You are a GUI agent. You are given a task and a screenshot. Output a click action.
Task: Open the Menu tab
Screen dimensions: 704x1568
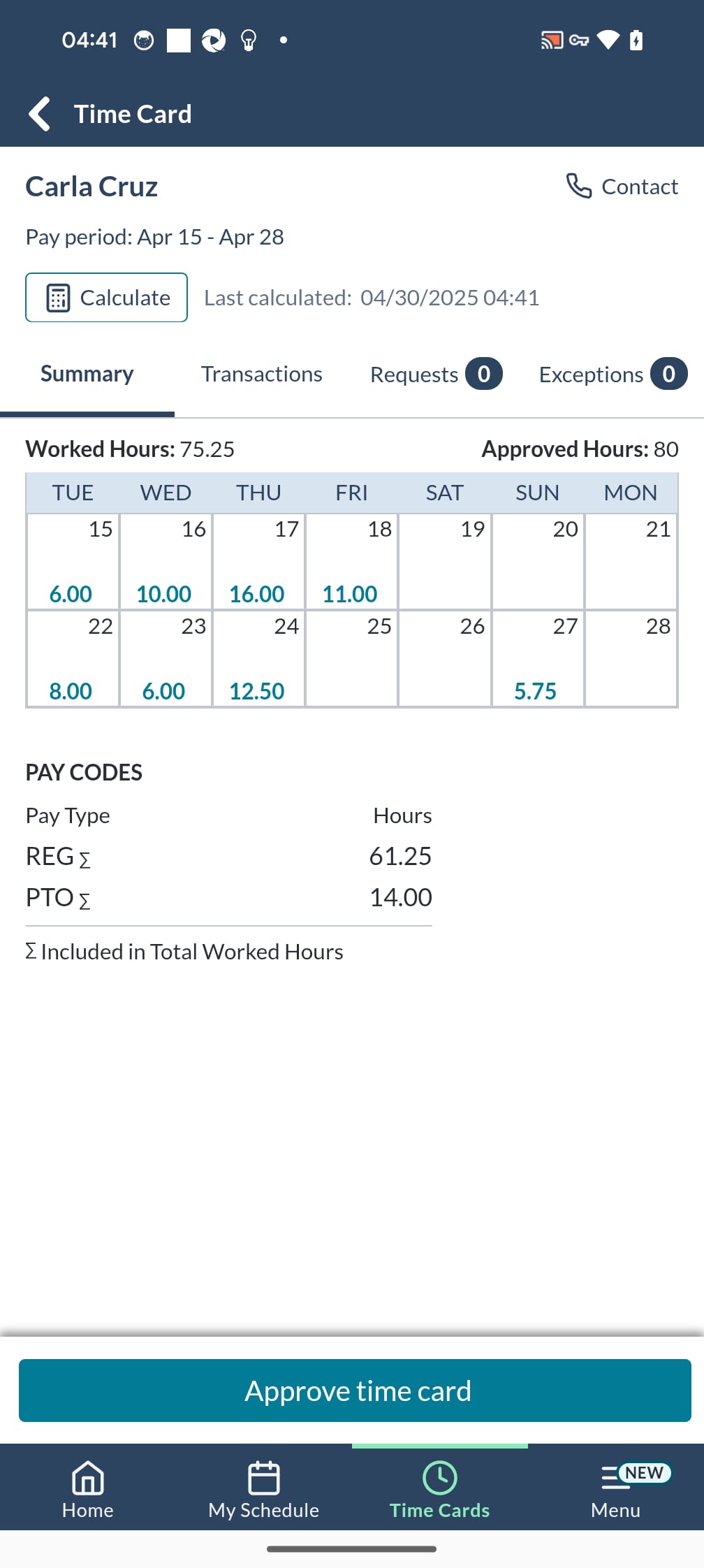pos(615,1490)
